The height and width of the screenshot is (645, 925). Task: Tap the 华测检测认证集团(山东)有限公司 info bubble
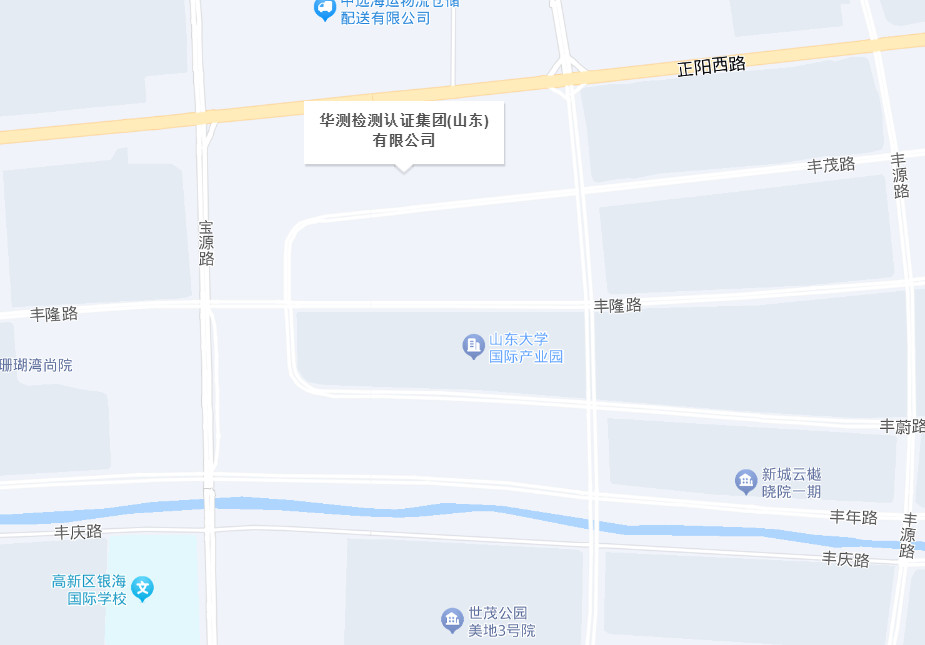coord(404,131)
